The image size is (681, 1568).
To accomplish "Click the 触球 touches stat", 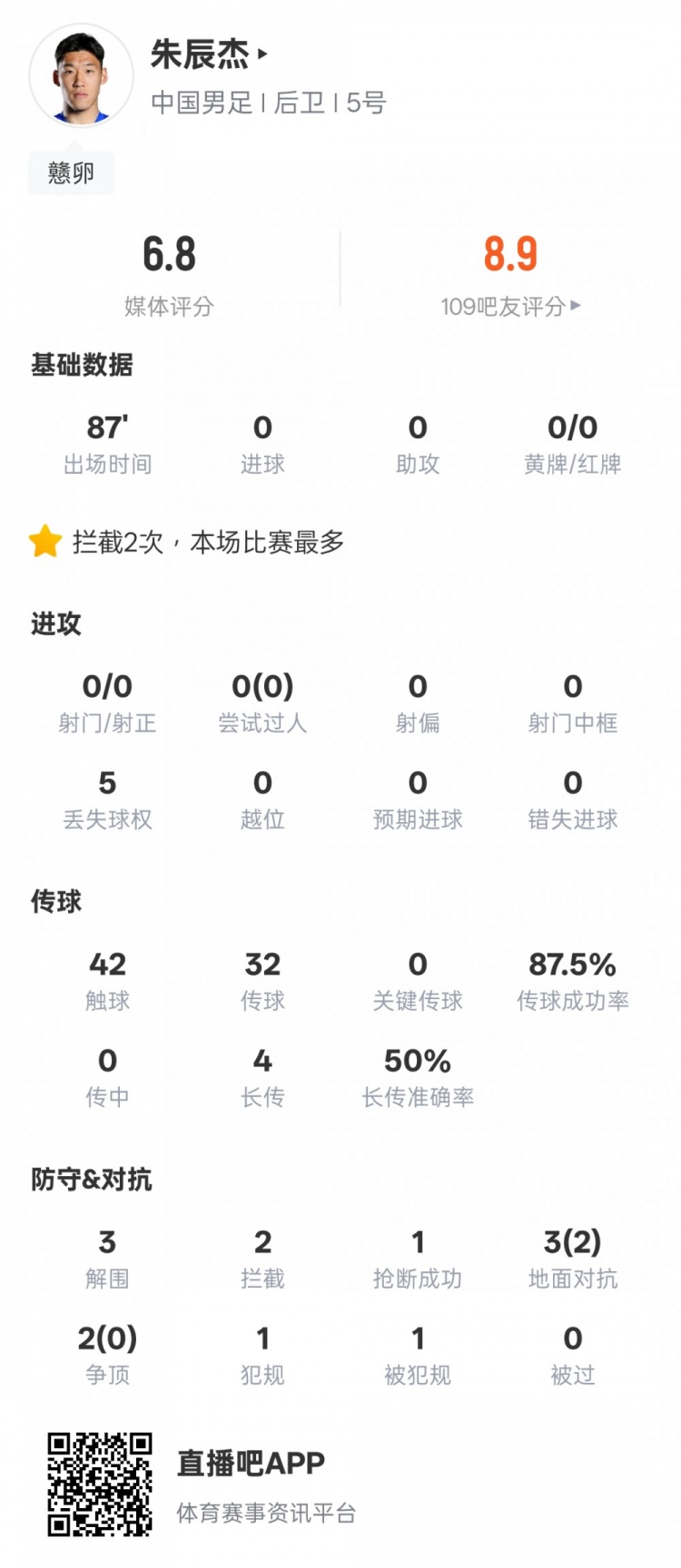I will click(106, 978).
